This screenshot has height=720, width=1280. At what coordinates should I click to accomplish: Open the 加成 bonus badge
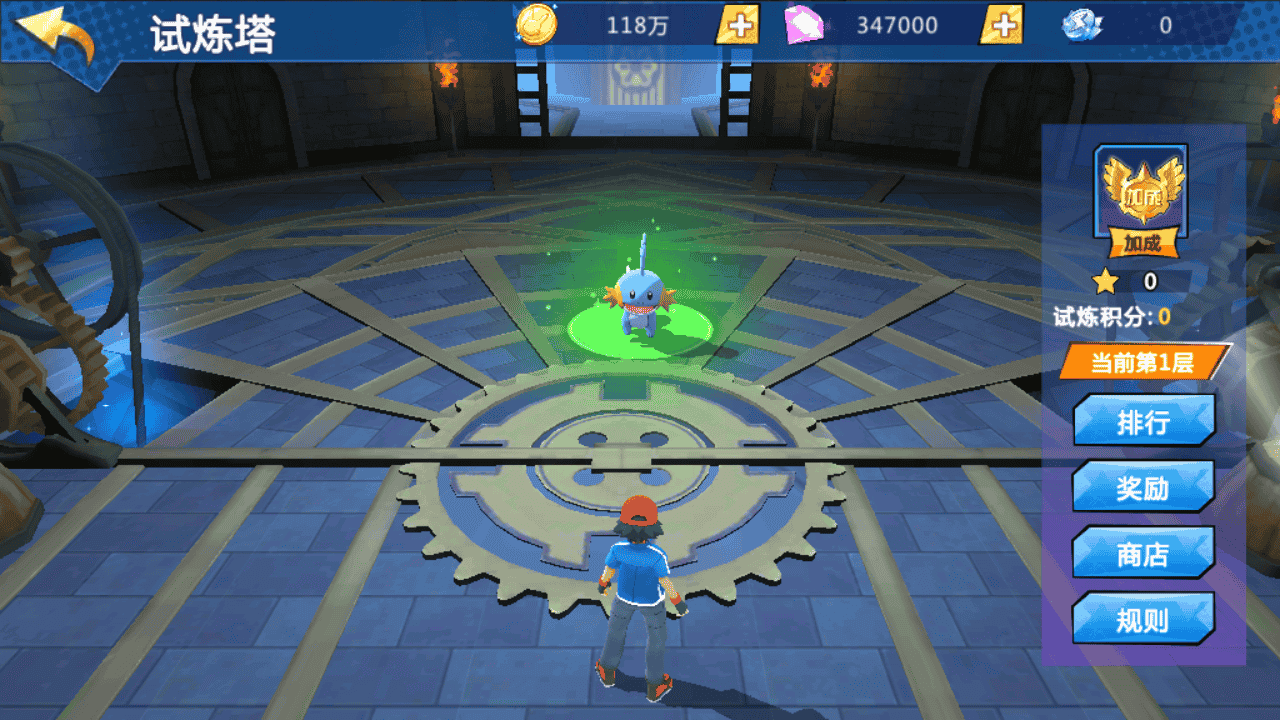(x=1142, y=200)
